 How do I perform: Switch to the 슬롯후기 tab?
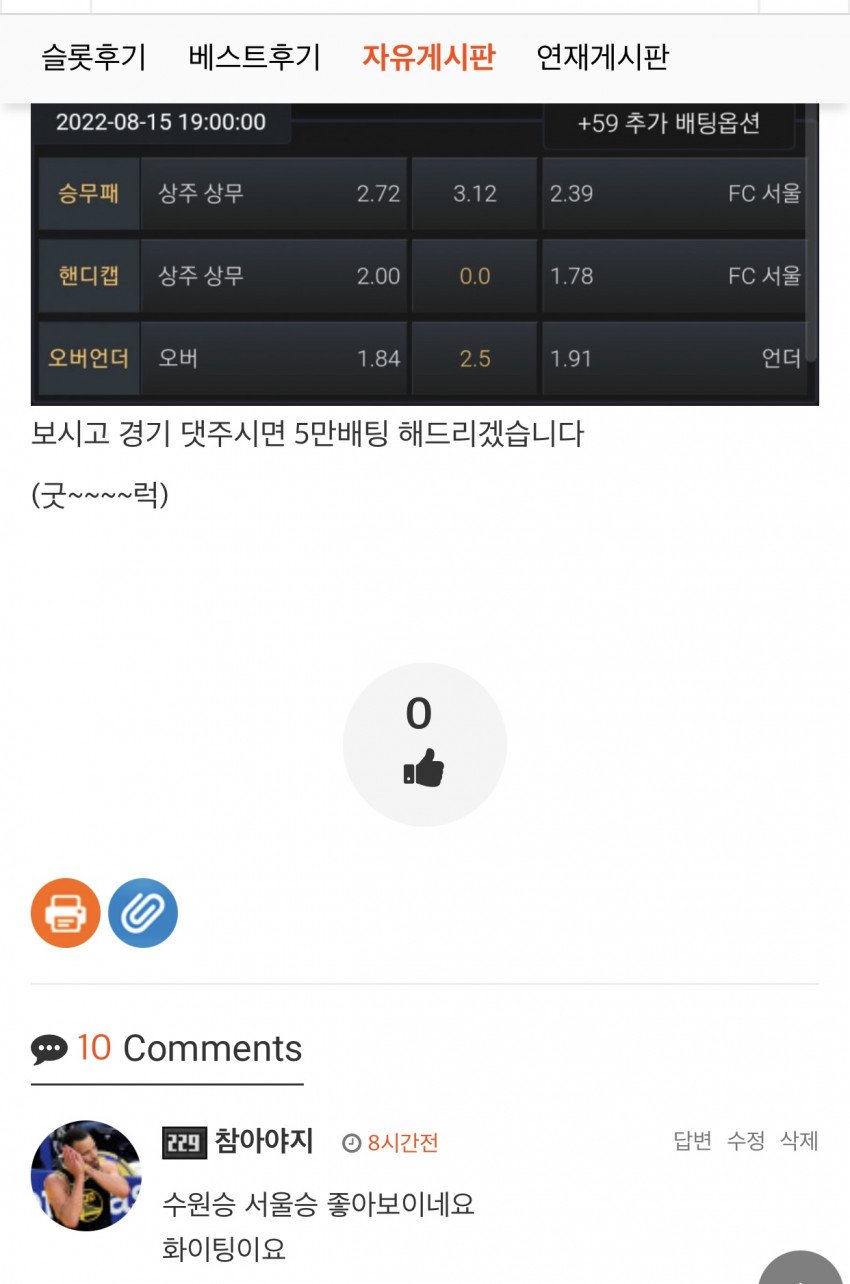(93, 57)
